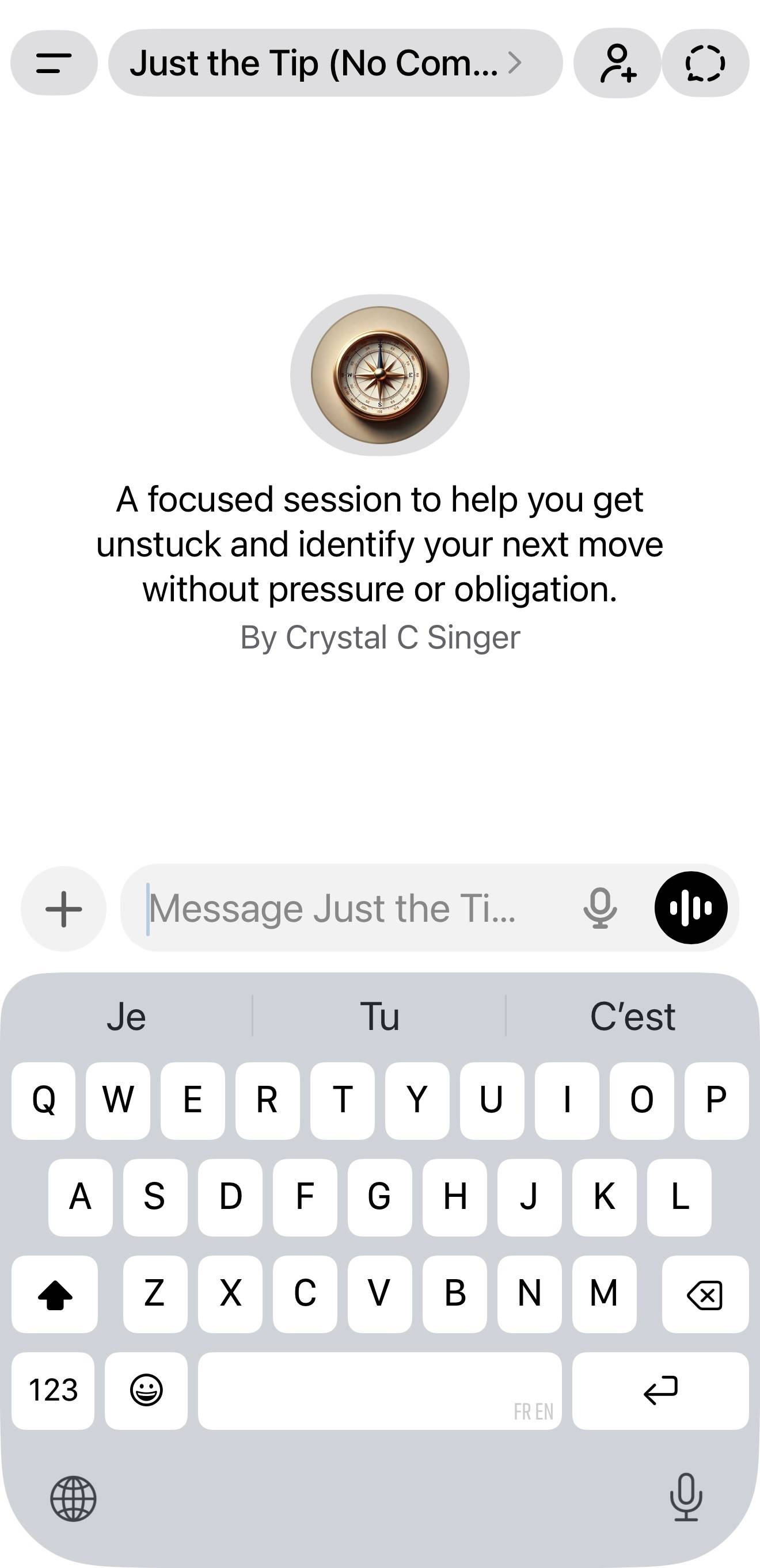The width and height of the screenshot is (760, 1568).
Task: Tap the keyboard backspace key
Action: point(705,1294)
